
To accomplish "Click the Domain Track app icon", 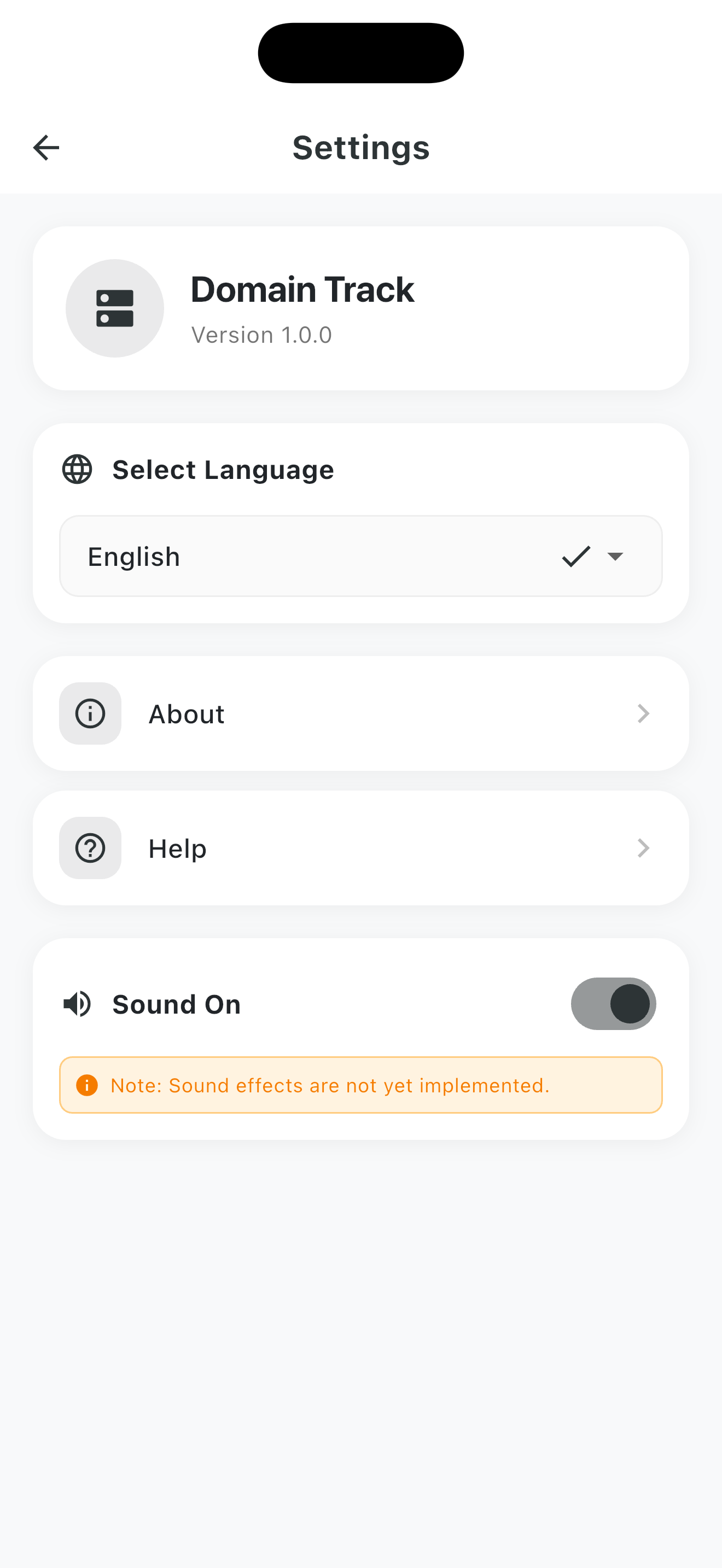I will 115,308.
